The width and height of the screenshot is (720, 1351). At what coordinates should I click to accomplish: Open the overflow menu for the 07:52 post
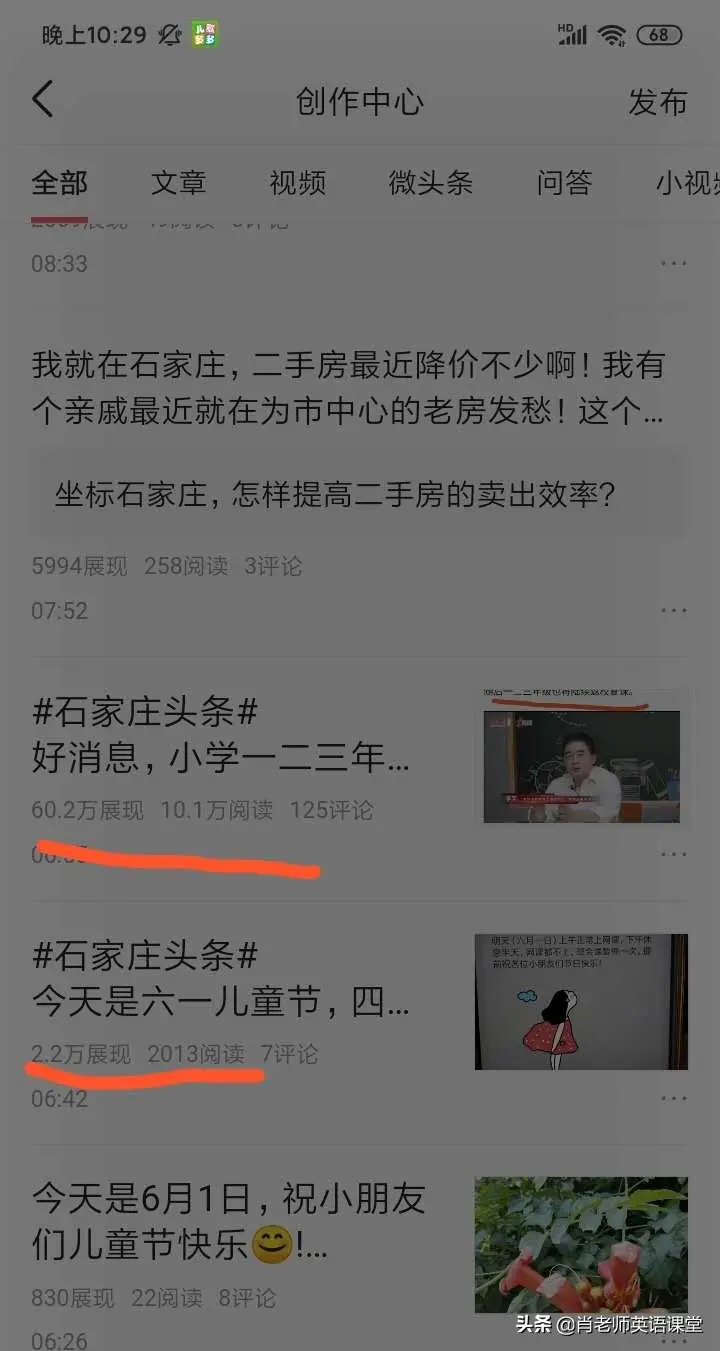click(673, 610)
